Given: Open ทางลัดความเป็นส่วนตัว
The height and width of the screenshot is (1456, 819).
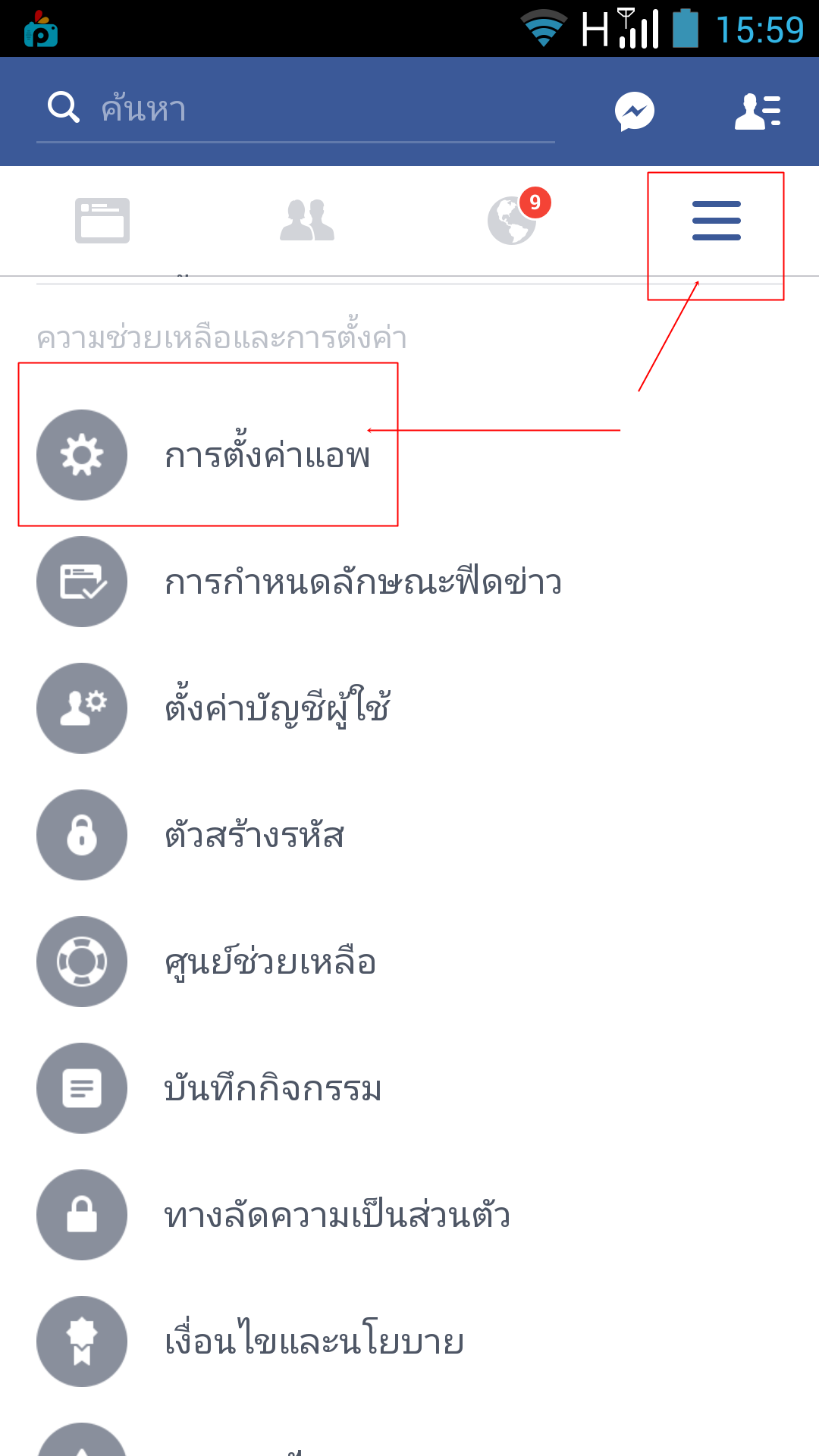Looking at the screenshot, I should coord(337,1216).
